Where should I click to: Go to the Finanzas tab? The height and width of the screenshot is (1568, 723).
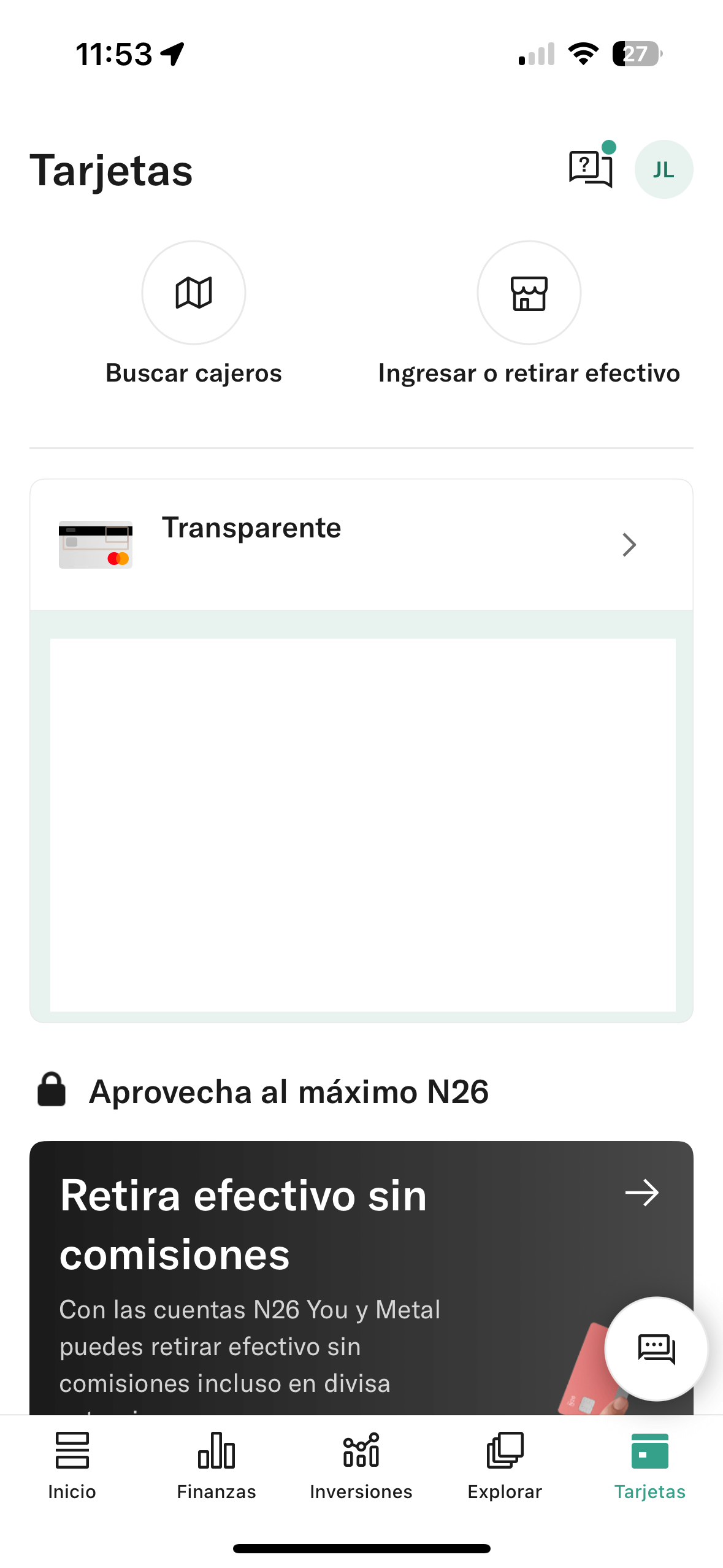pyautogui.click(x=216, y=1465)
